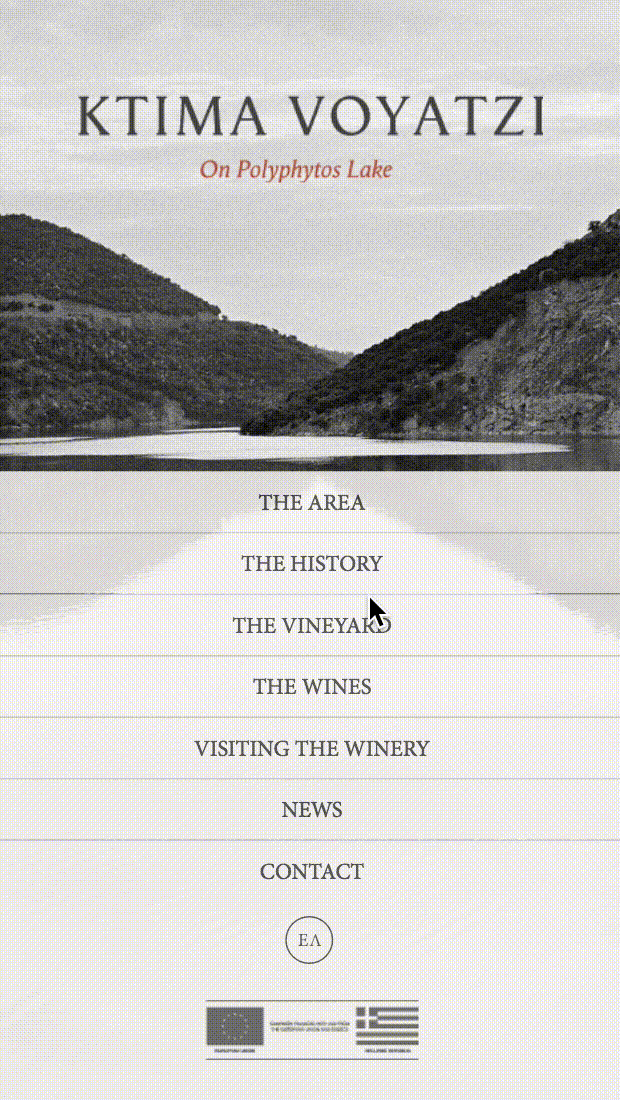The height and width of the screenshot is (1100, 620).
Task: Open The Vineyard page
Action: [x=311, y=626]
